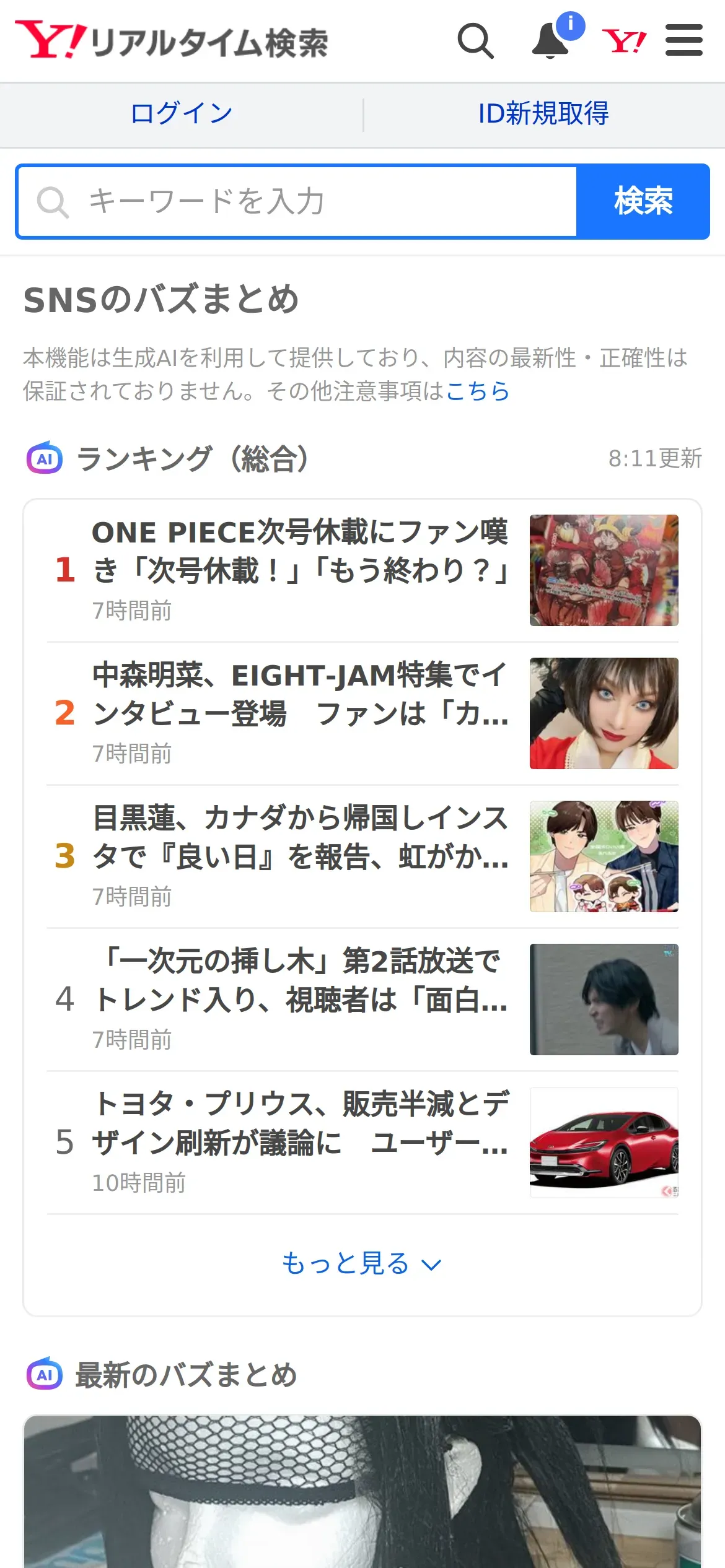Image resolution: width=725 pixels, height=1568 pixels.
Task: Open the notifications bell
Action: tap(551, 40)
